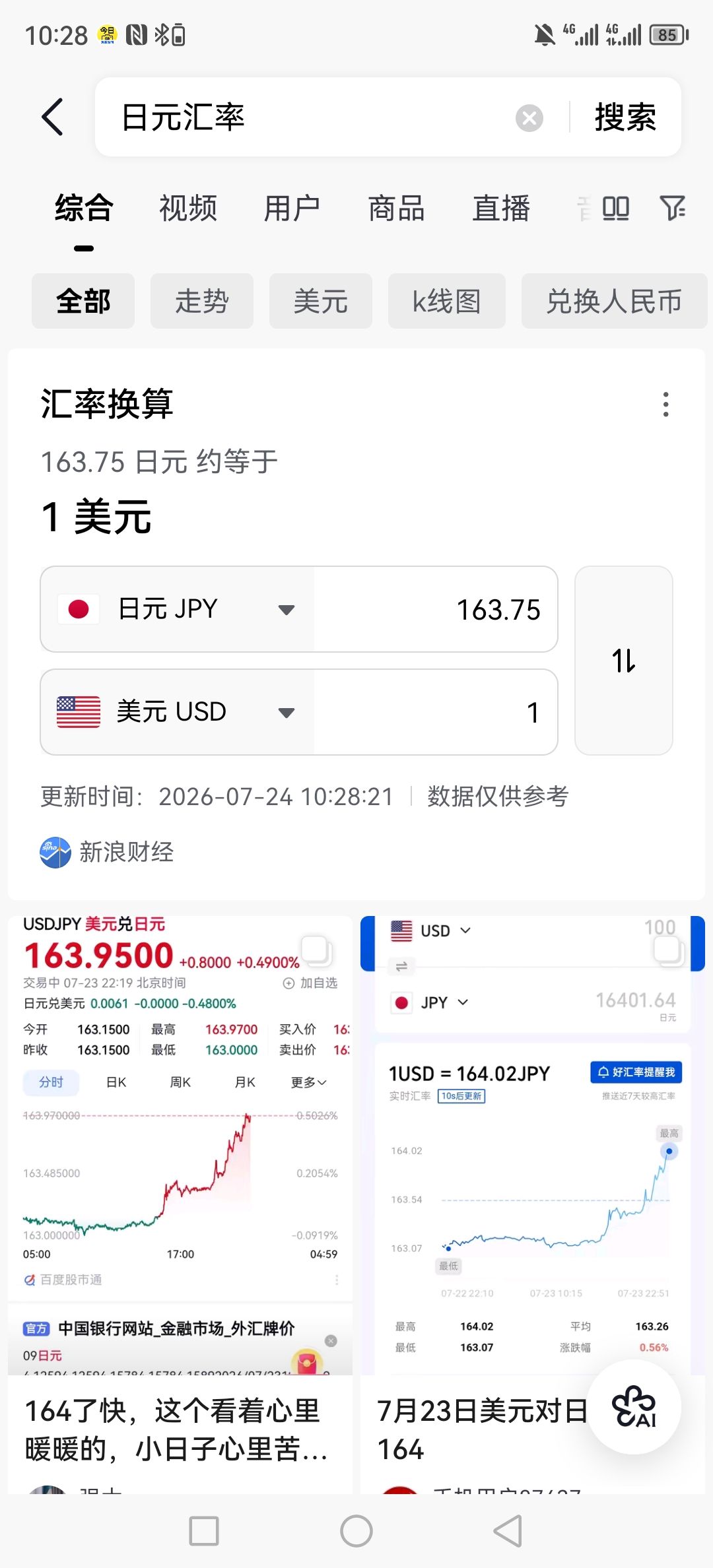Clear the search text 日元汇率
This screenshot has width=713, height=1568.
(x=529, y=118)
